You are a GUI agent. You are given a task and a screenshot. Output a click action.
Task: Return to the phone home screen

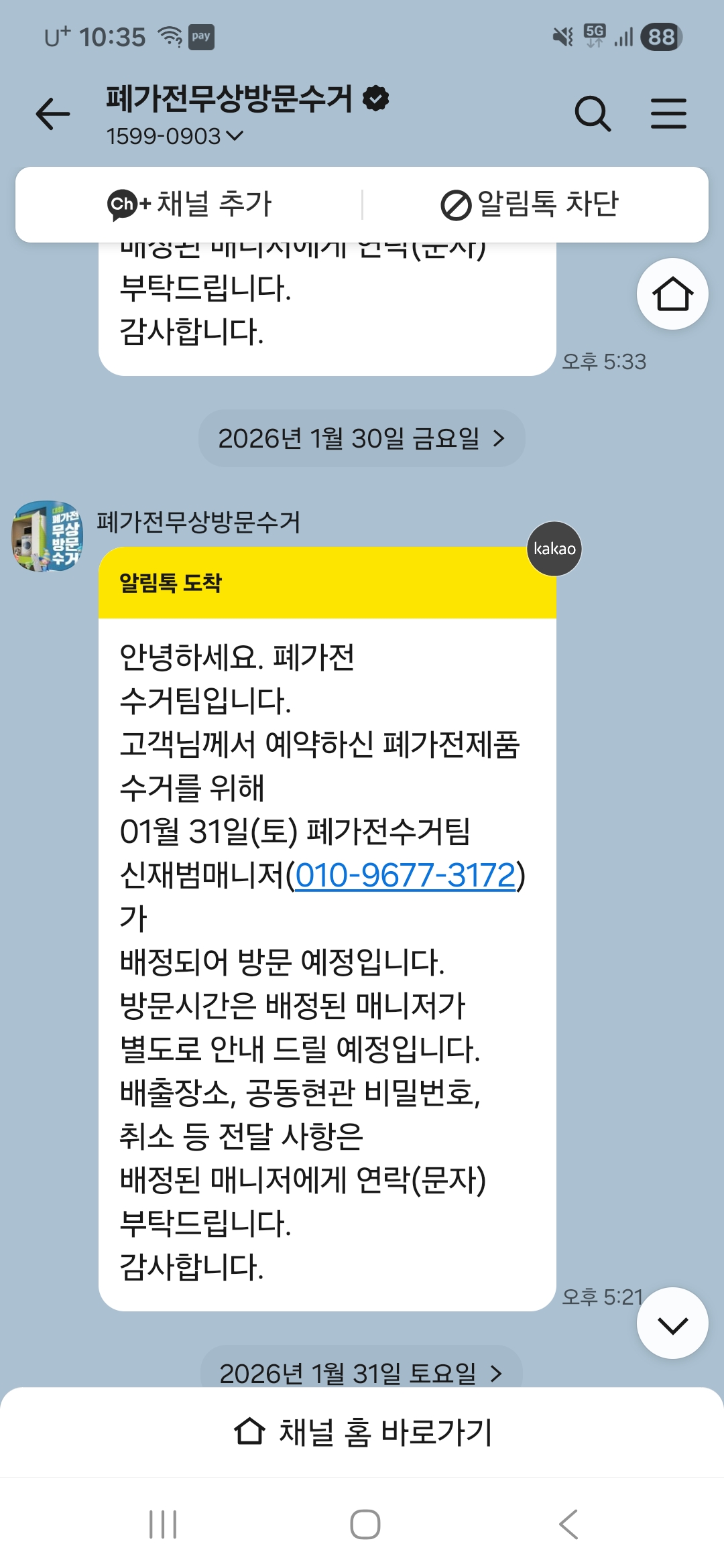[365, 1524]
